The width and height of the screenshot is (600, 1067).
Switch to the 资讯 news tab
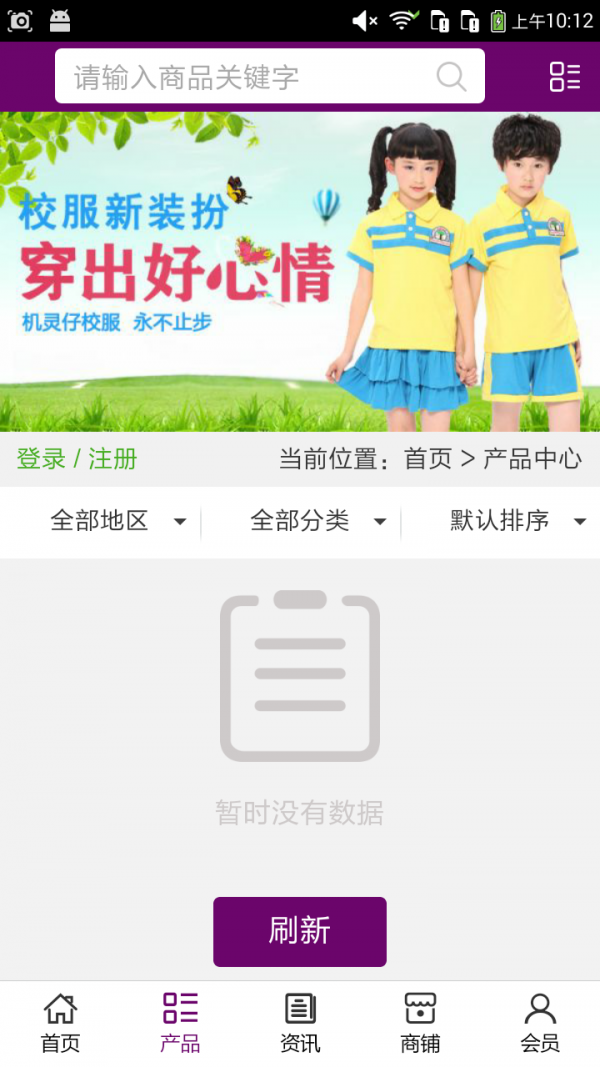[x=300, y=1023]
